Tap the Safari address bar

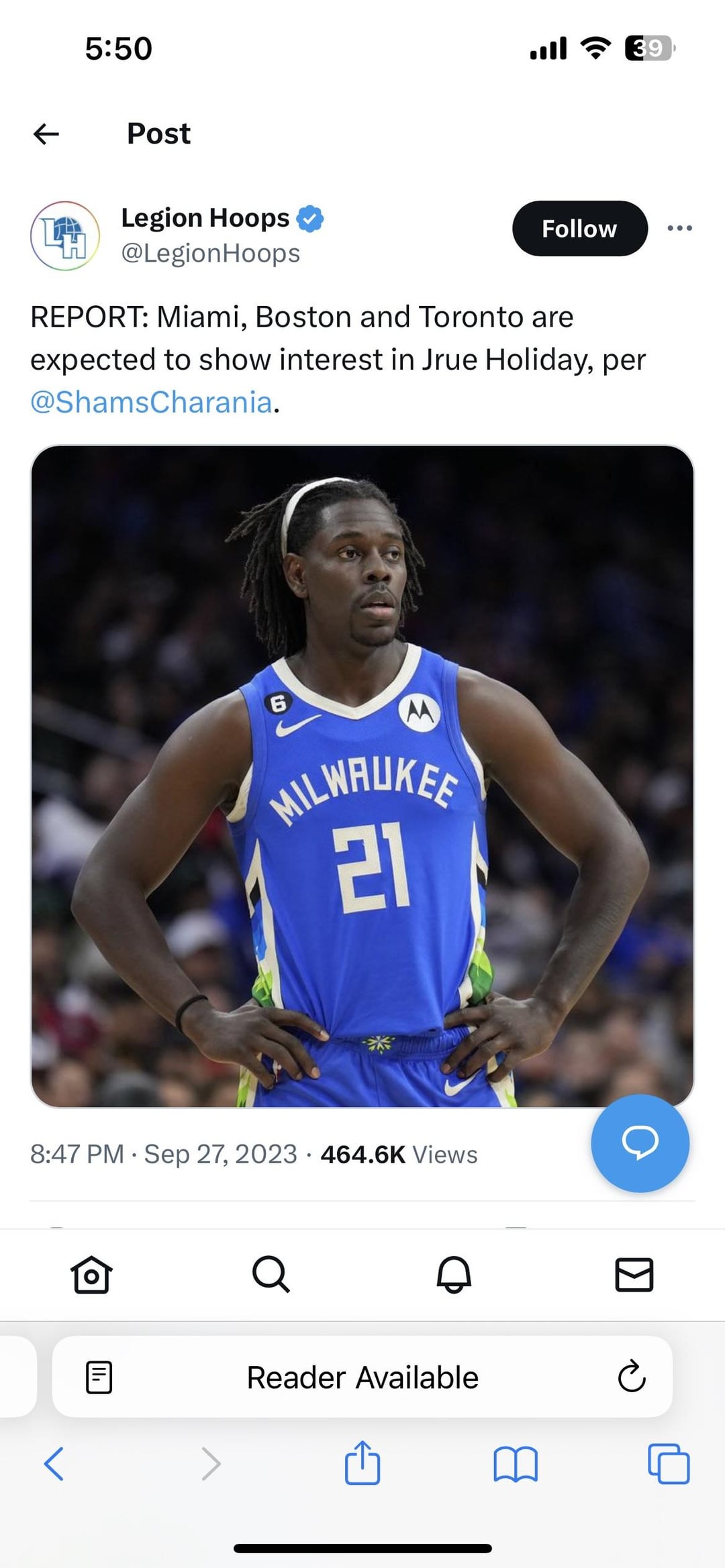click(362, 1377)
